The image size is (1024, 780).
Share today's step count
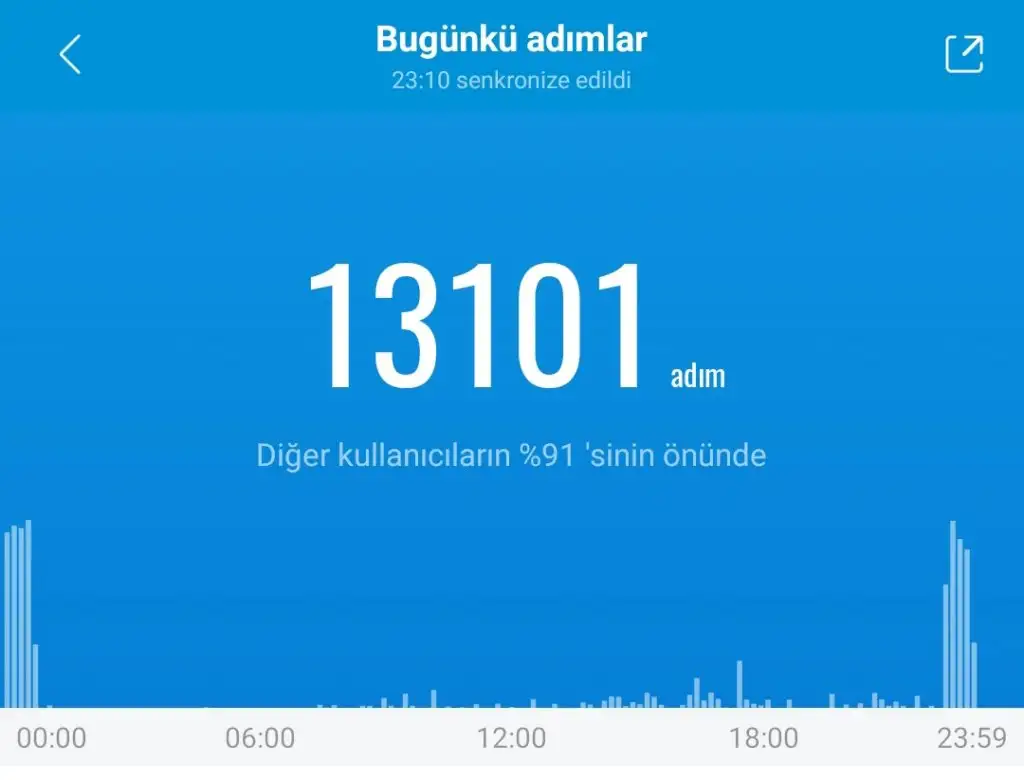pyautogui.click(x=964, y=54)
